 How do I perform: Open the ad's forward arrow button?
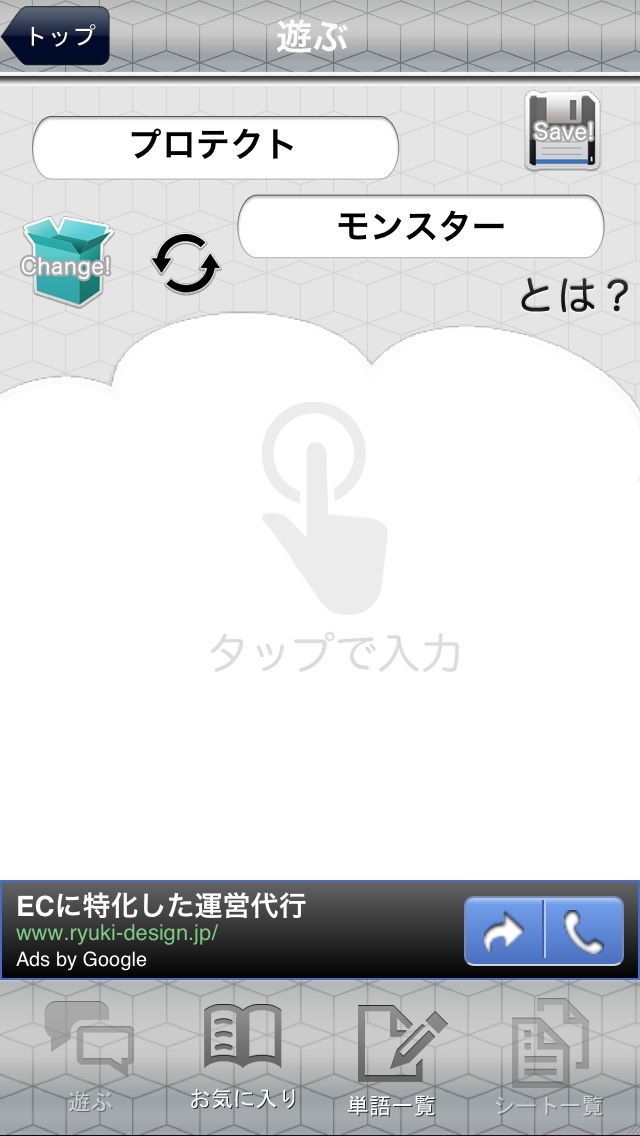coord(504,932)
